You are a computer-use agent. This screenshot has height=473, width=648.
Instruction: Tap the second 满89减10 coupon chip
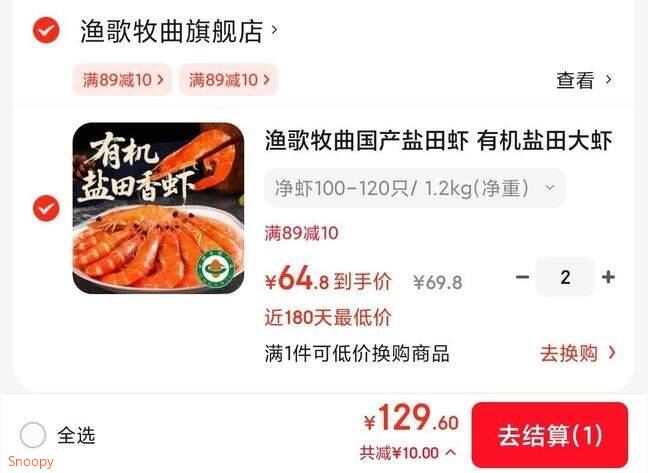pos(229,80)
